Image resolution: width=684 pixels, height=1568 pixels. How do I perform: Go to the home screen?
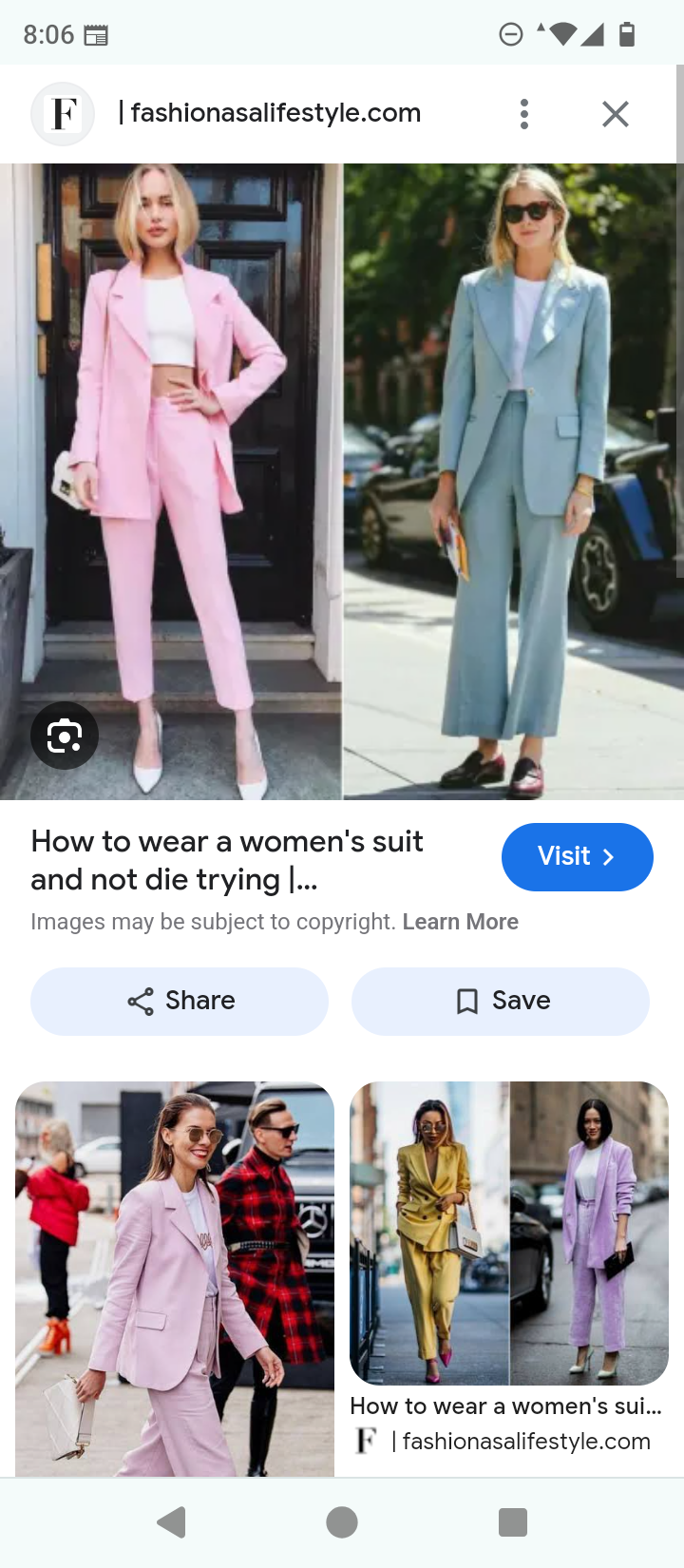[342, 1522]
